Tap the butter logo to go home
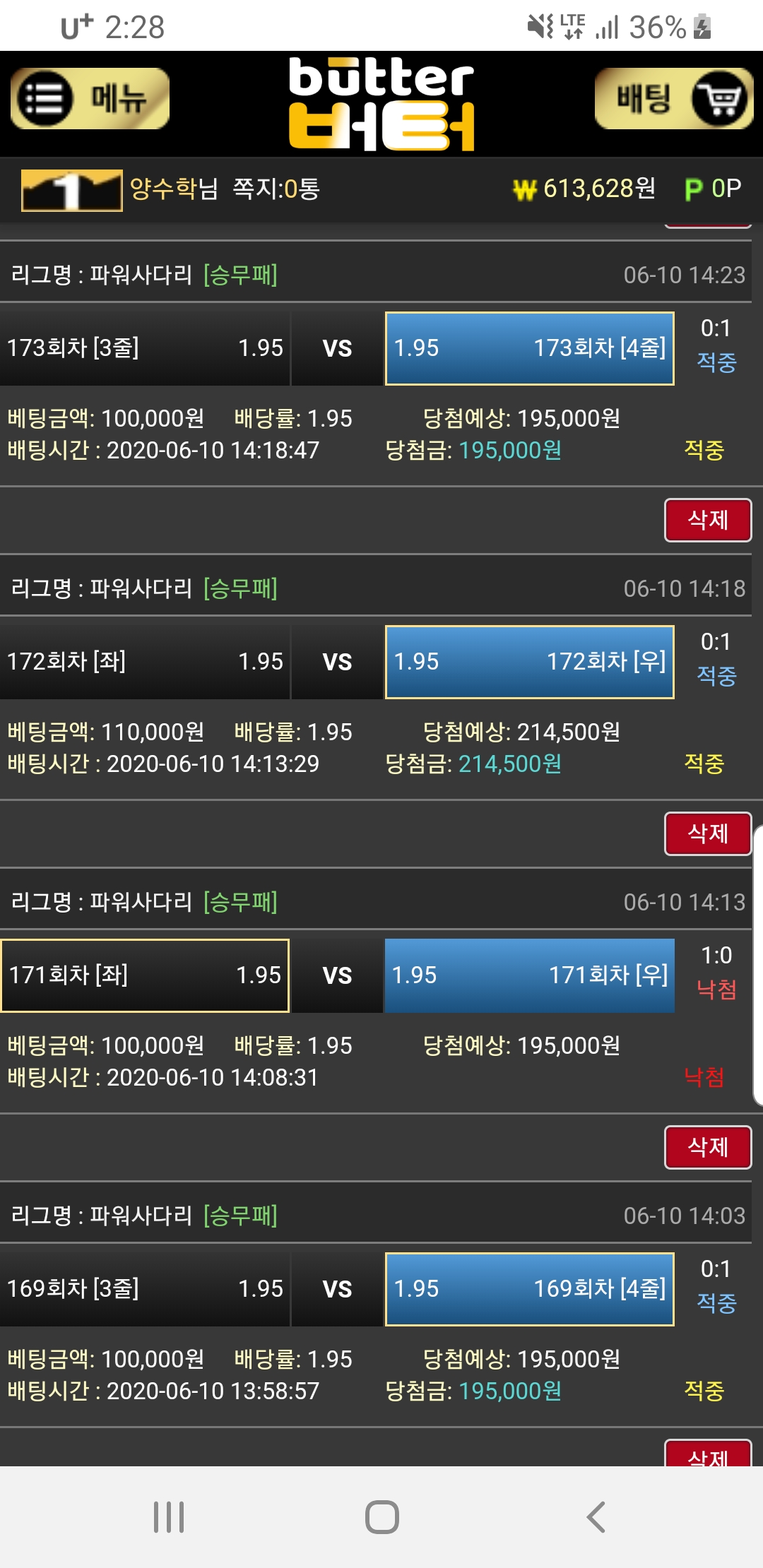This screenshot has width=763, height=1568. point(381,104)
